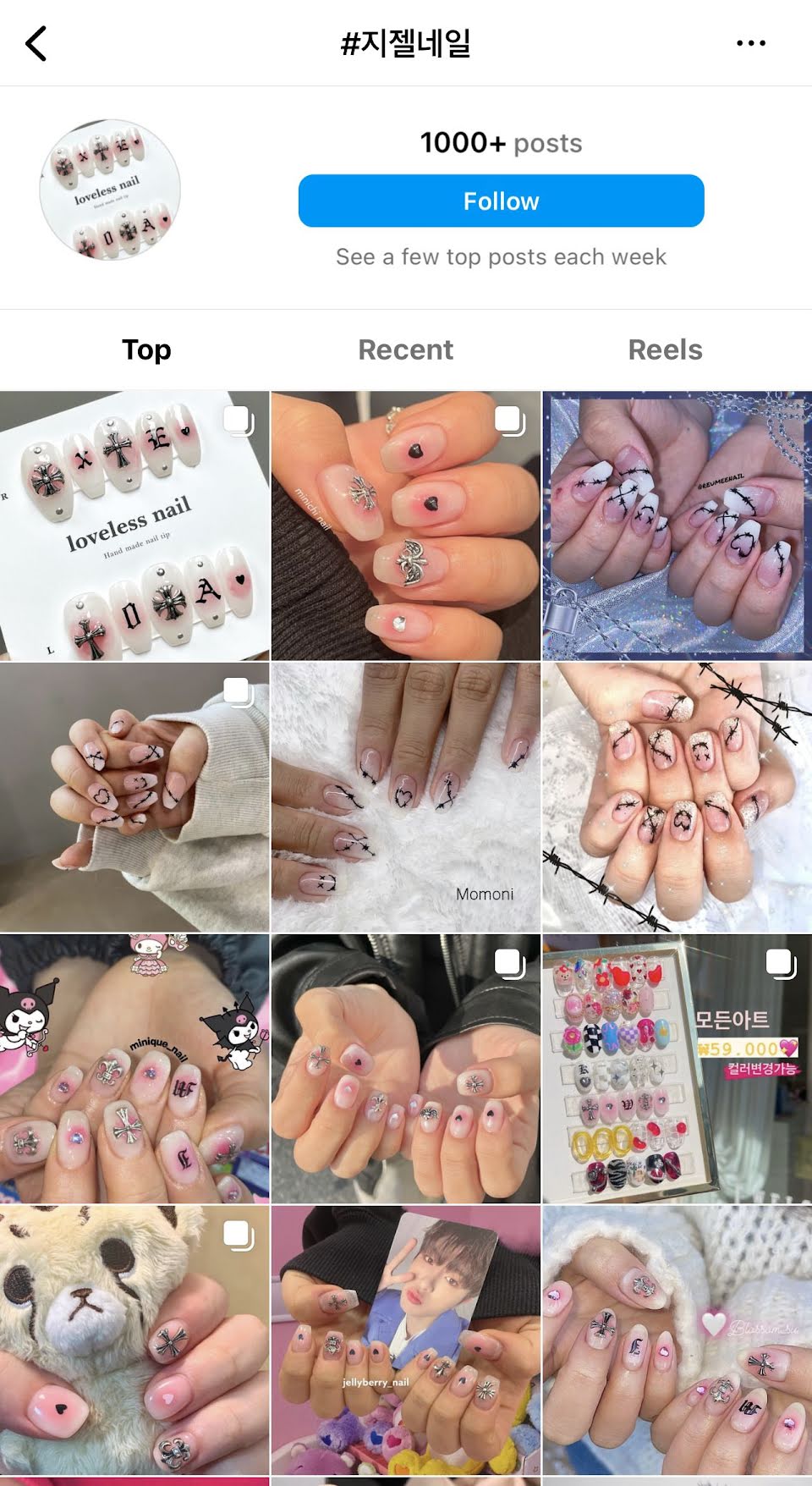812x1486 pixels.
Task: Open the Kuromi sticker nail post
Action: [134, 1069]
